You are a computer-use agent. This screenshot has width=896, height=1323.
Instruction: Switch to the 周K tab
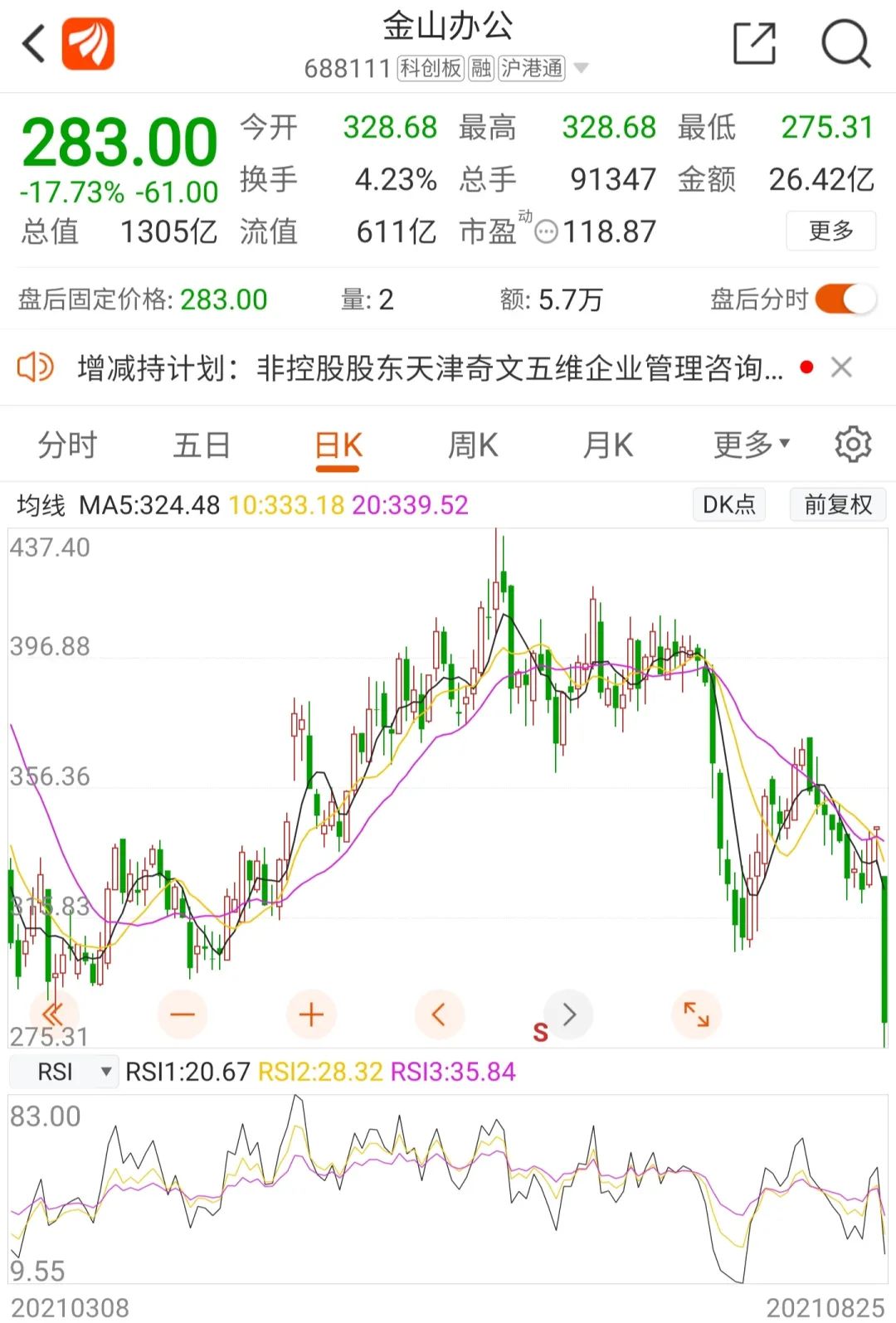click(x=471, y=445)
